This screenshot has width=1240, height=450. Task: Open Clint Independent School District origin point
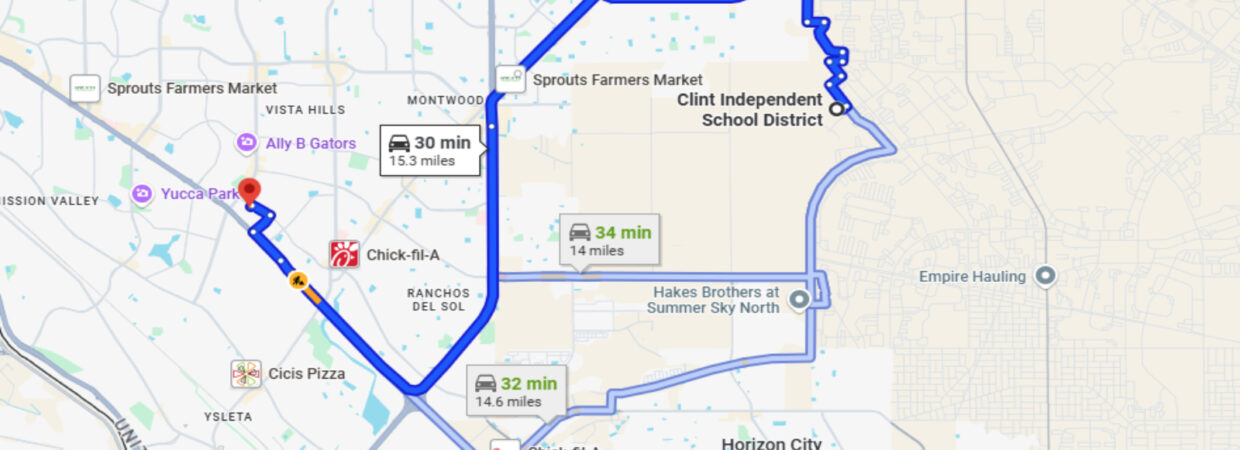pyautogui.click(x=836, y=109)
